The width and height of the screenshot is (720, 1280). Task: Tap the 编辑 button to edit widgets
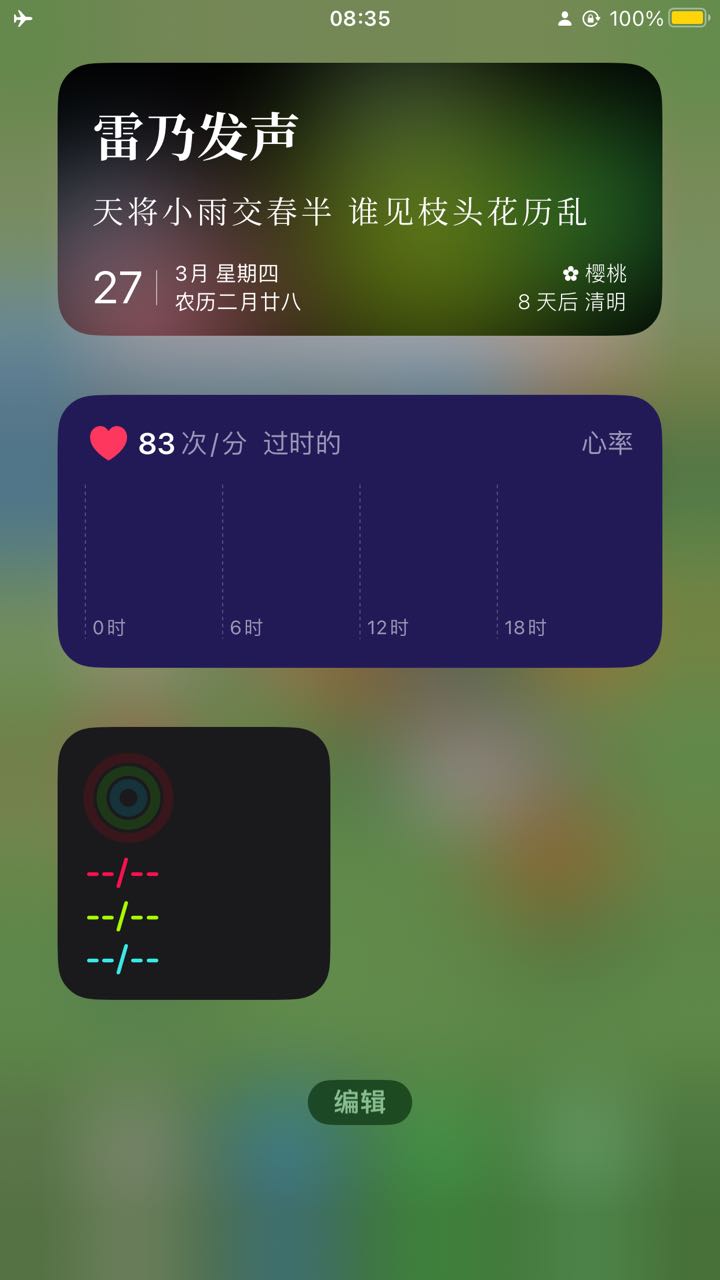point(360,1102)
